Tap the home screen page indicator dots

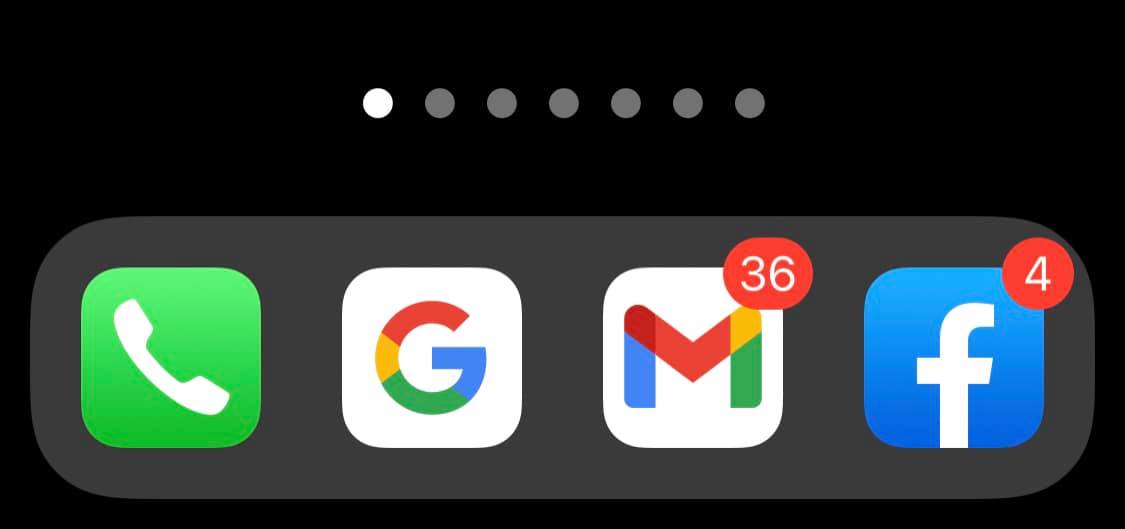[563, 103]
